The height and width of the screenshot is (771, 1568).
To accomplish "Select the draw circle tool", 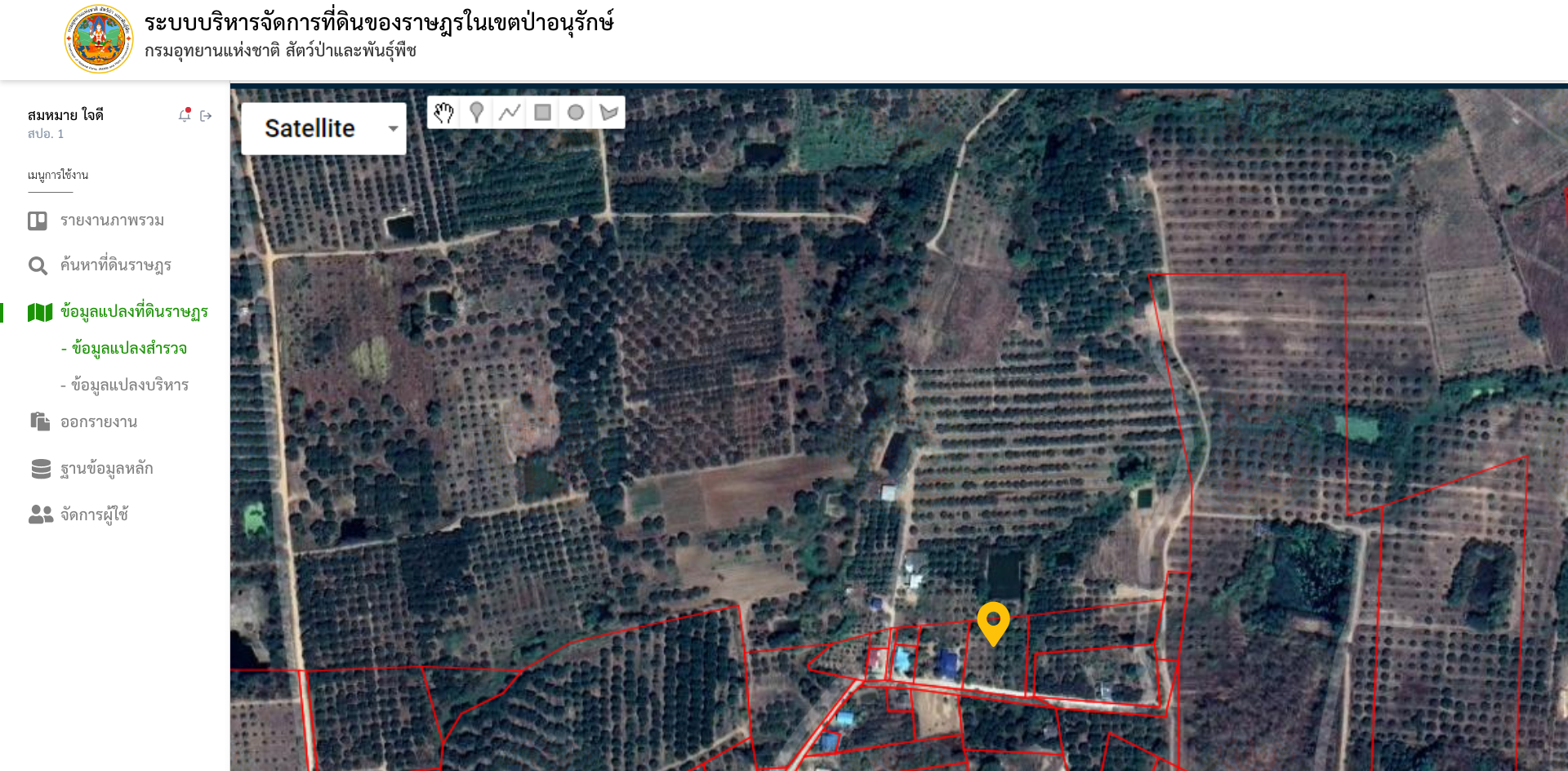I will click(x=576, y=113).
